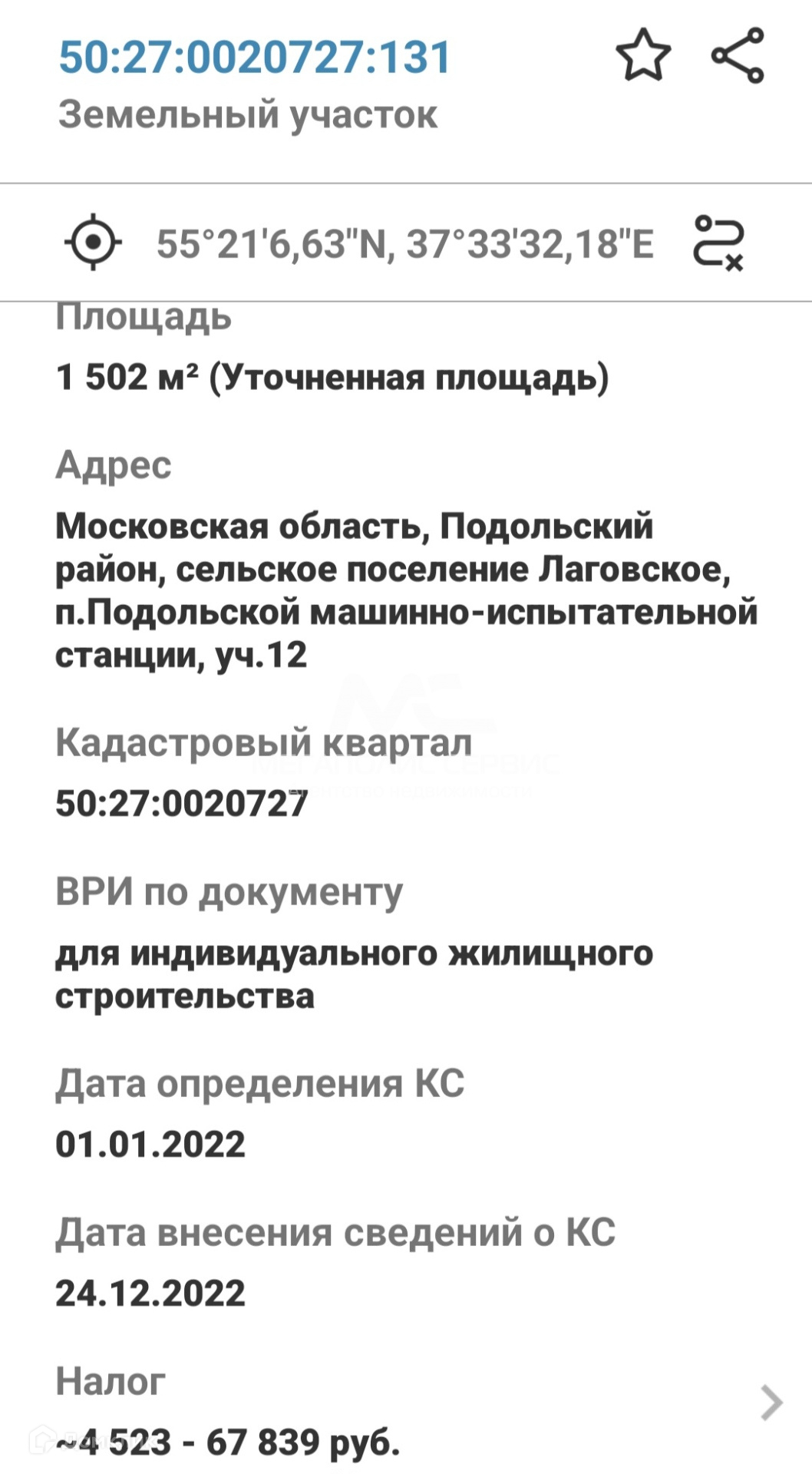812x1474 pixels.
Task: Open cadastral number 50:27:0020727:131 link
Action: tap(255, 58)
